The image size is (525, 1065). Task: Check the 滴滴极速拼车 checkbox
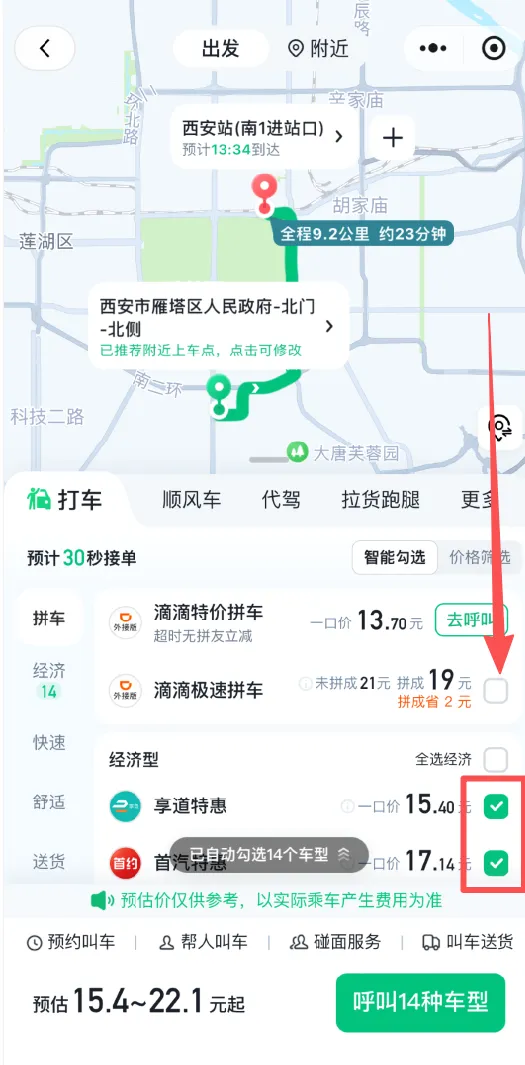(x=496, y=691)
